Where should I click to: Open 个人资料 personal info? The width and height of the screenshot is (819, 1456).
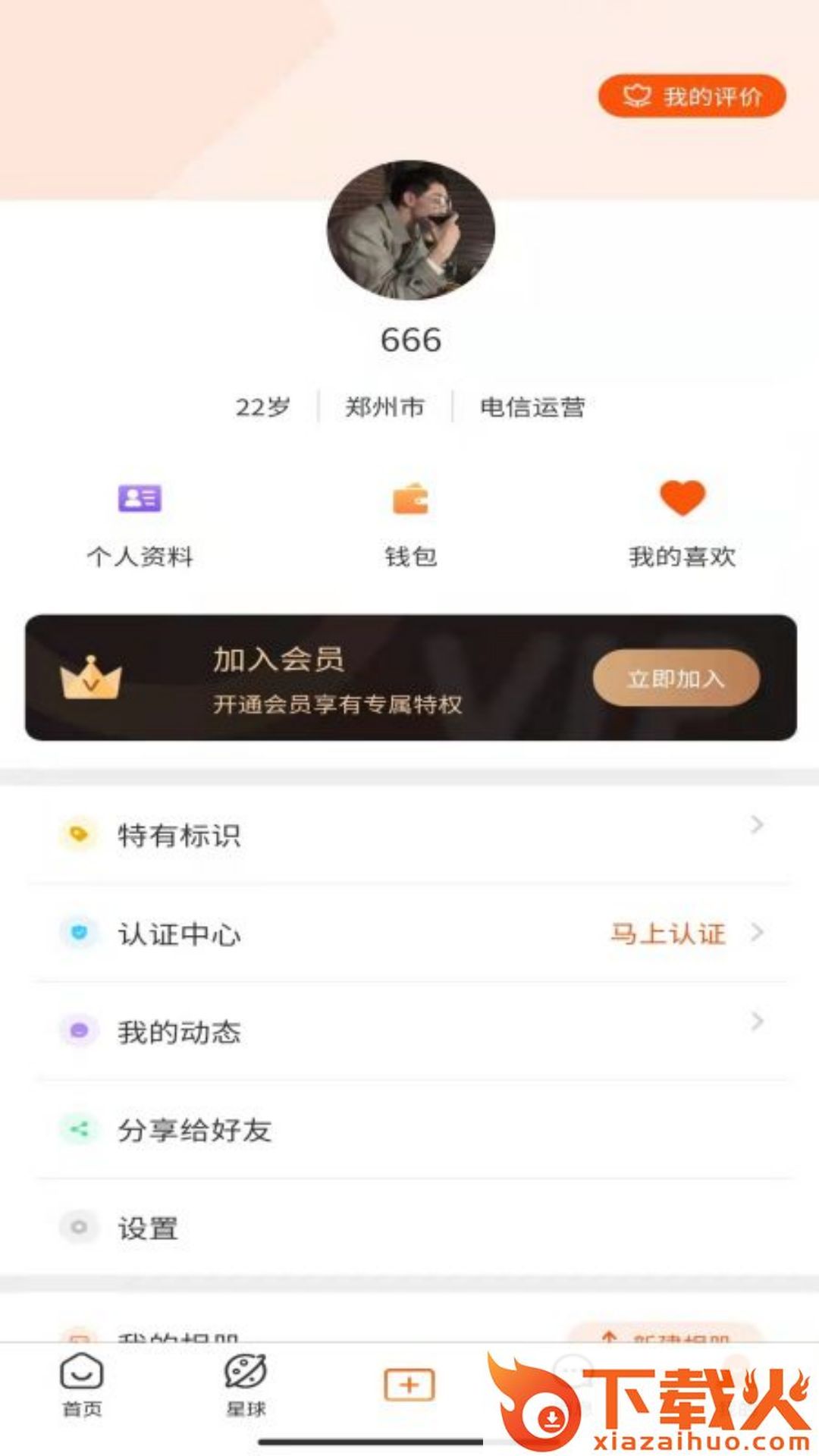click(140, 525)
